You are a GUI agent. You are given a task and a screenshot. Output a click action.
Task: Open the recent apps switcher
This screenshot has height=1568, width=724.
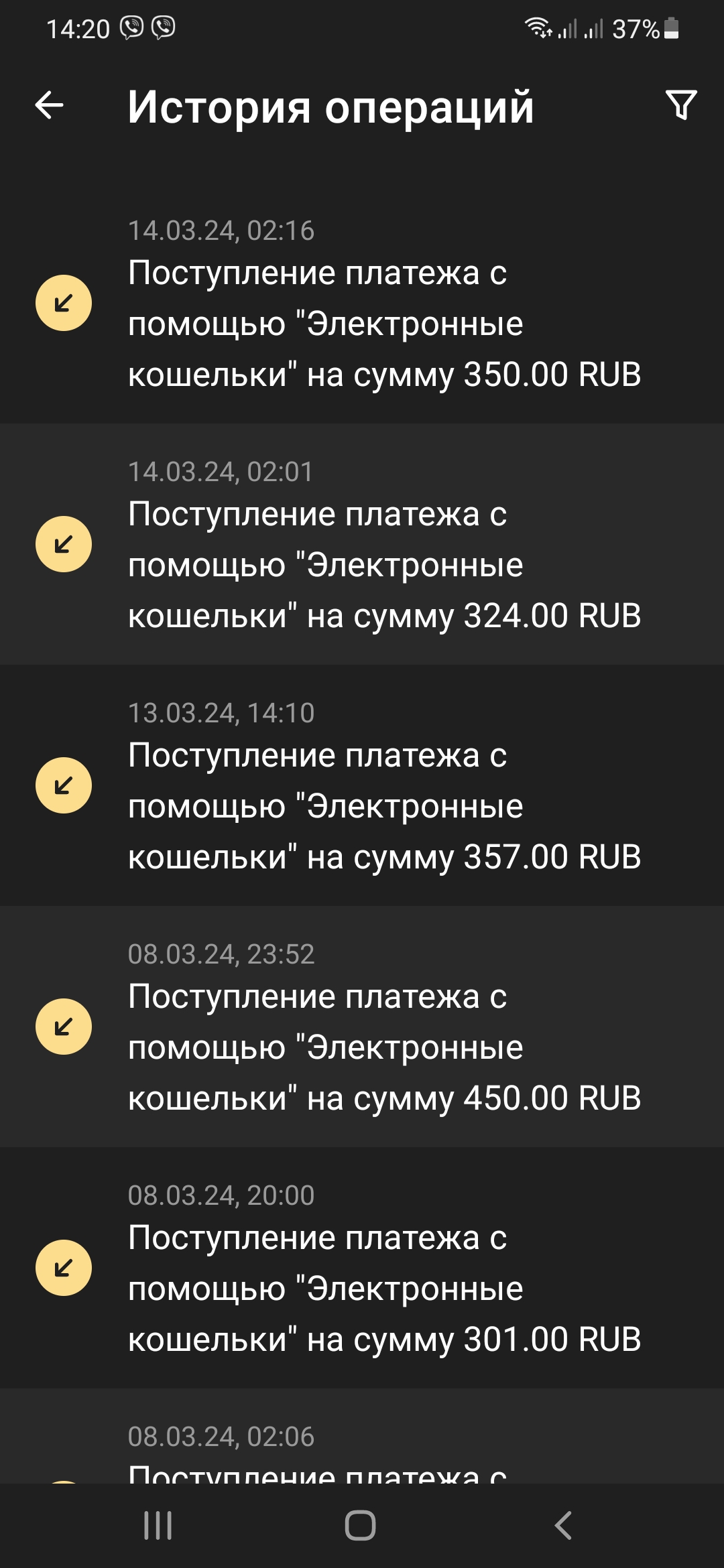tap(158, 1526)
